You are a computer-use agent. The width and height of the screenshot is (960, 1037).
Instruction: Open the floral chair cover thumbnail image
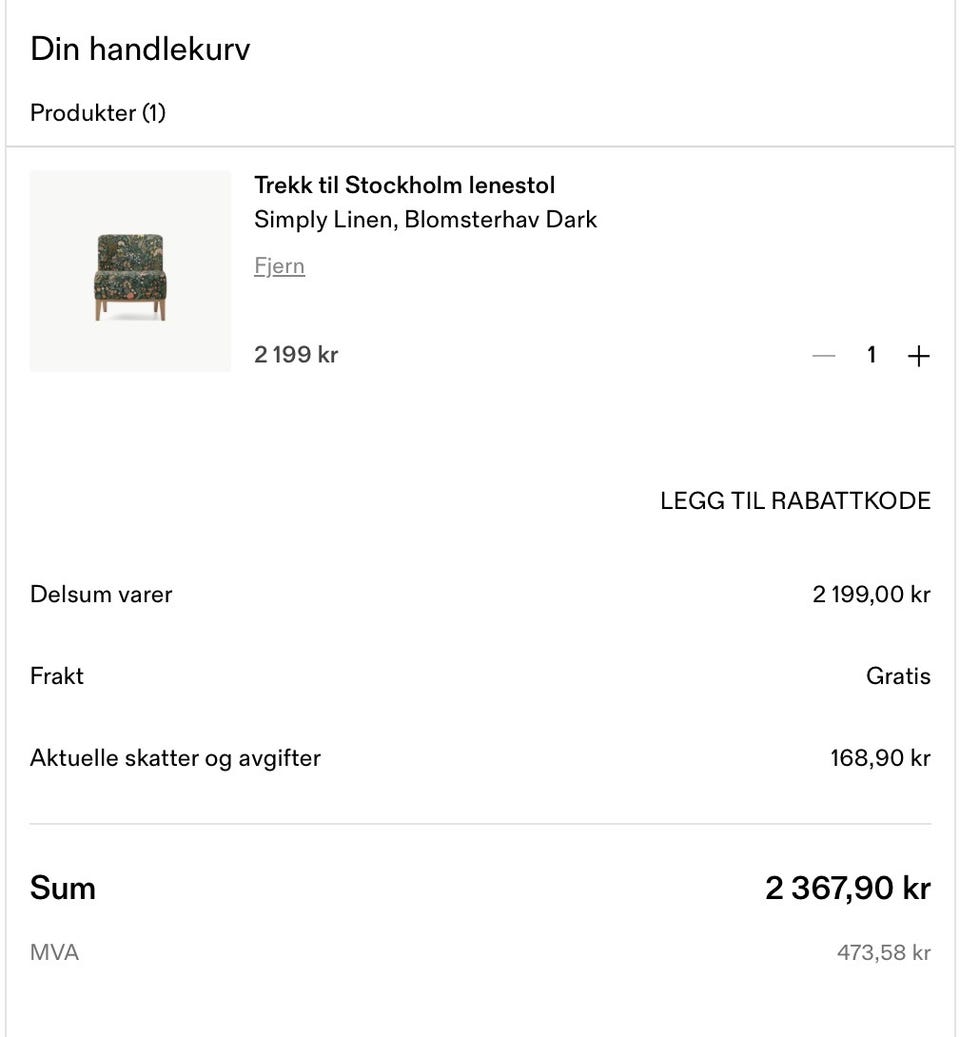click(x=130, y=270)
